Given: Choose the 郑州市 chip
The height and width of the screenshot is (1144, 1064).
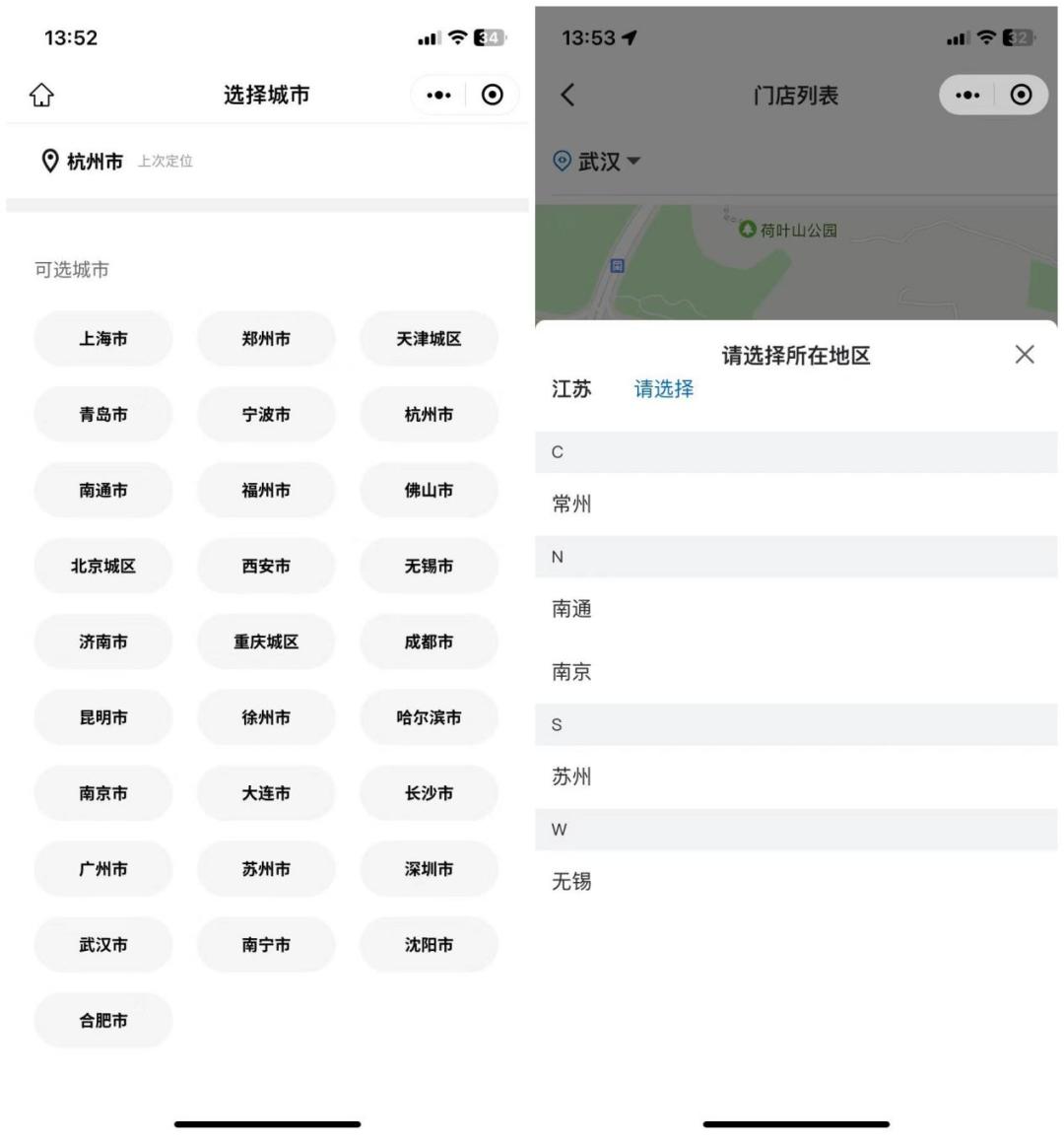Looking at the screenshot, I should (266, 339).
